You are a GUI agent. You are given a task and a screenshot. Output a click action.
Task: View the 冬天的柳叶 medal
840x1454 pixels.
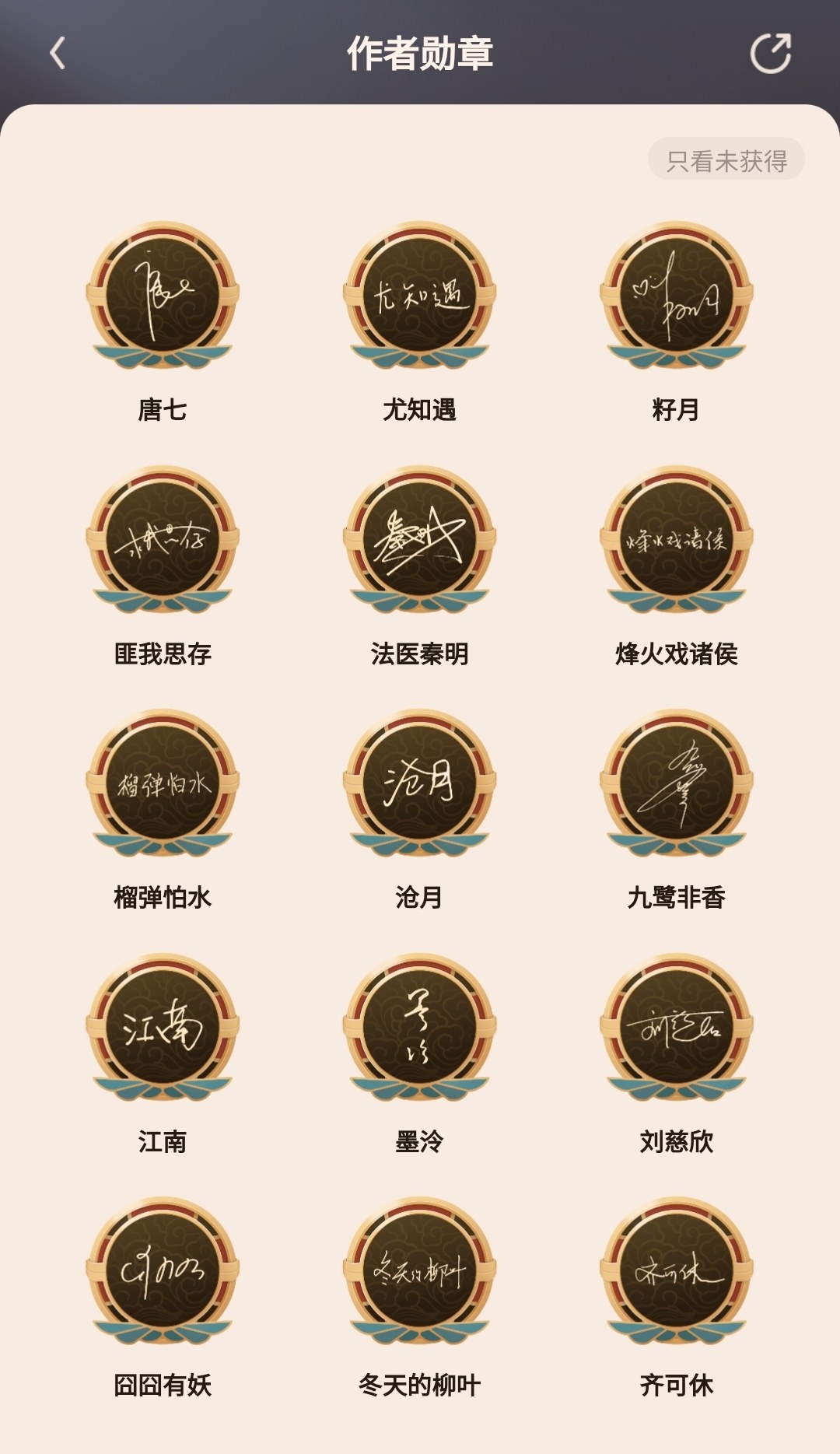420,1271
